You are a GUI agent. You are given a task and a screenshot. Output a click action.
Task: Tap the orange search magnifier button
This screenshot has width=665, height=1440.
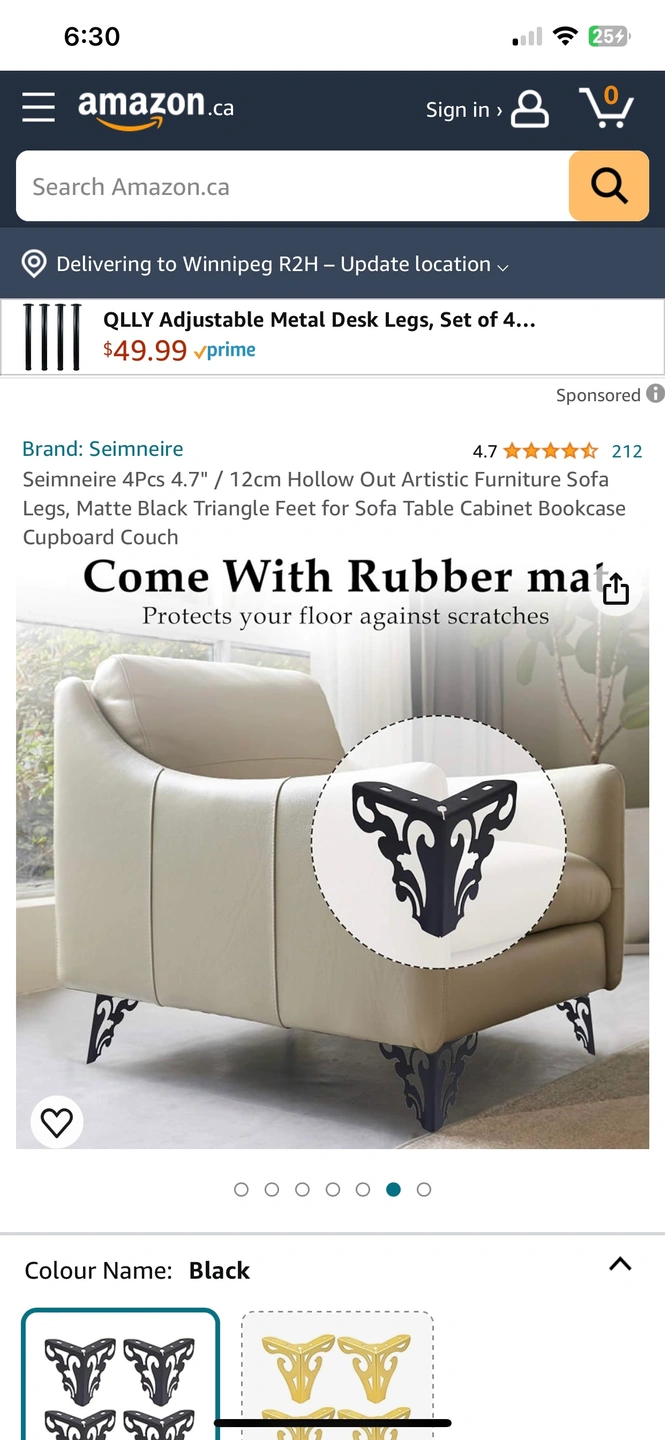point(608,186)
